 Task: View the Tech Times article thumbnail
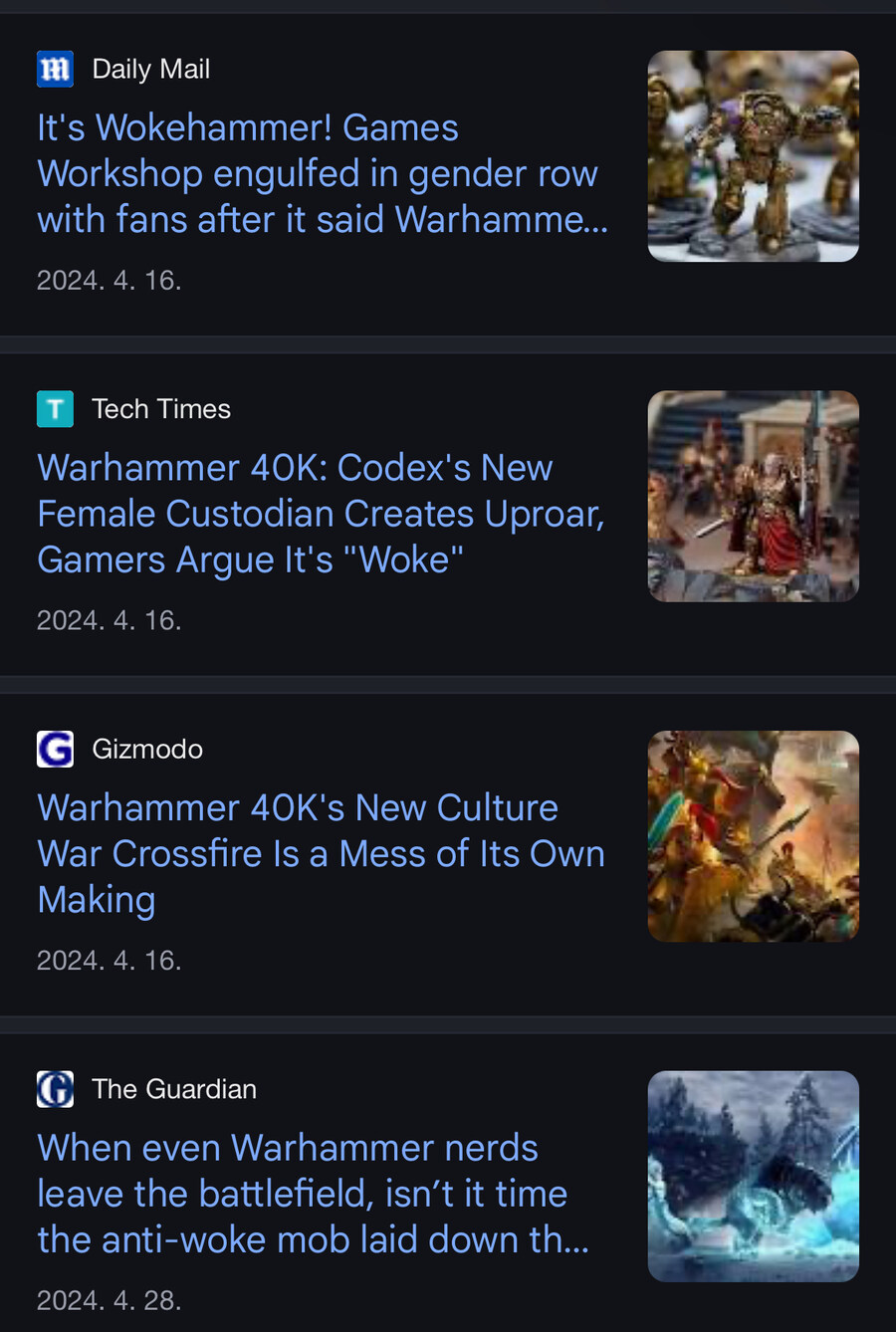pos(753,496)
